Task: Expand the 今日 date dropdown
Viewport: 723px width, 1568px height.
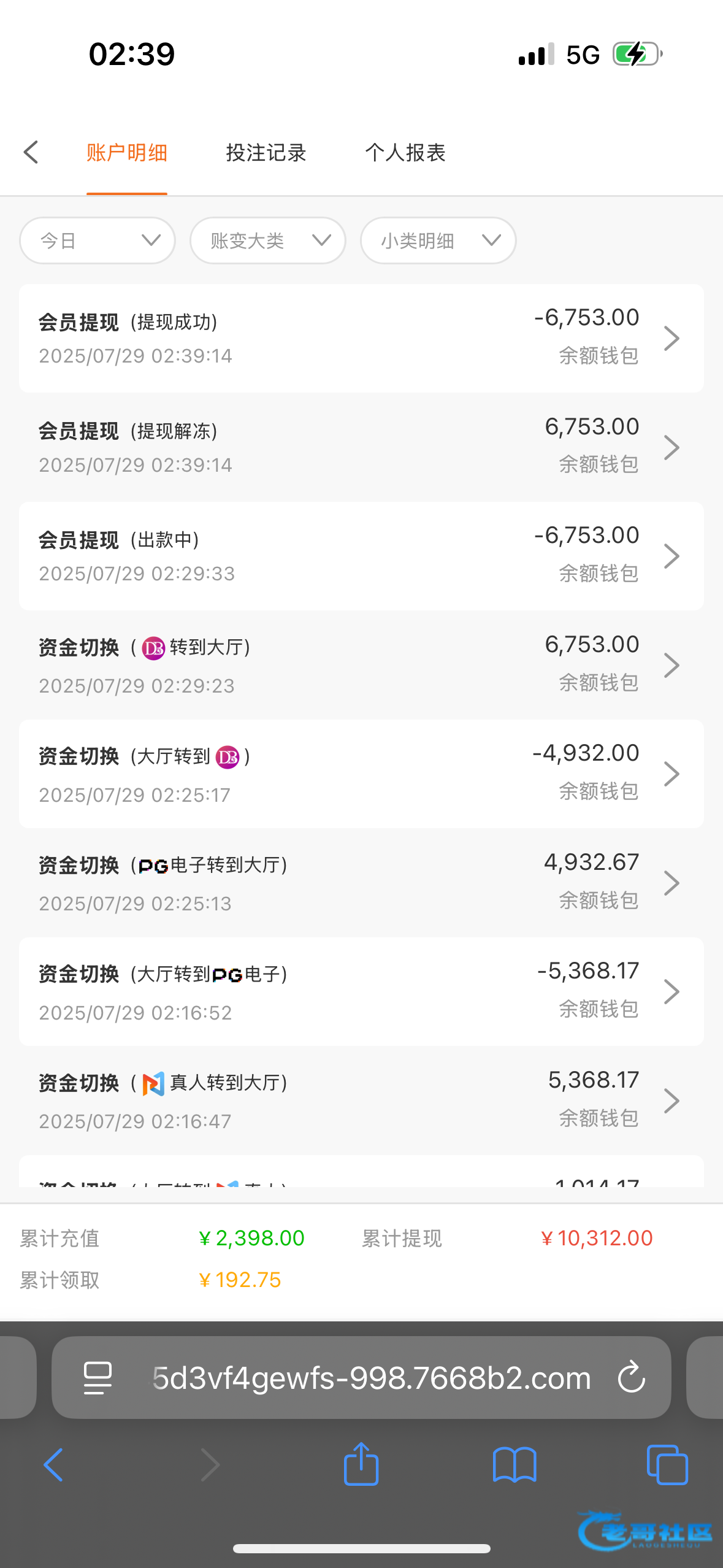Action: tap(98, 240)
